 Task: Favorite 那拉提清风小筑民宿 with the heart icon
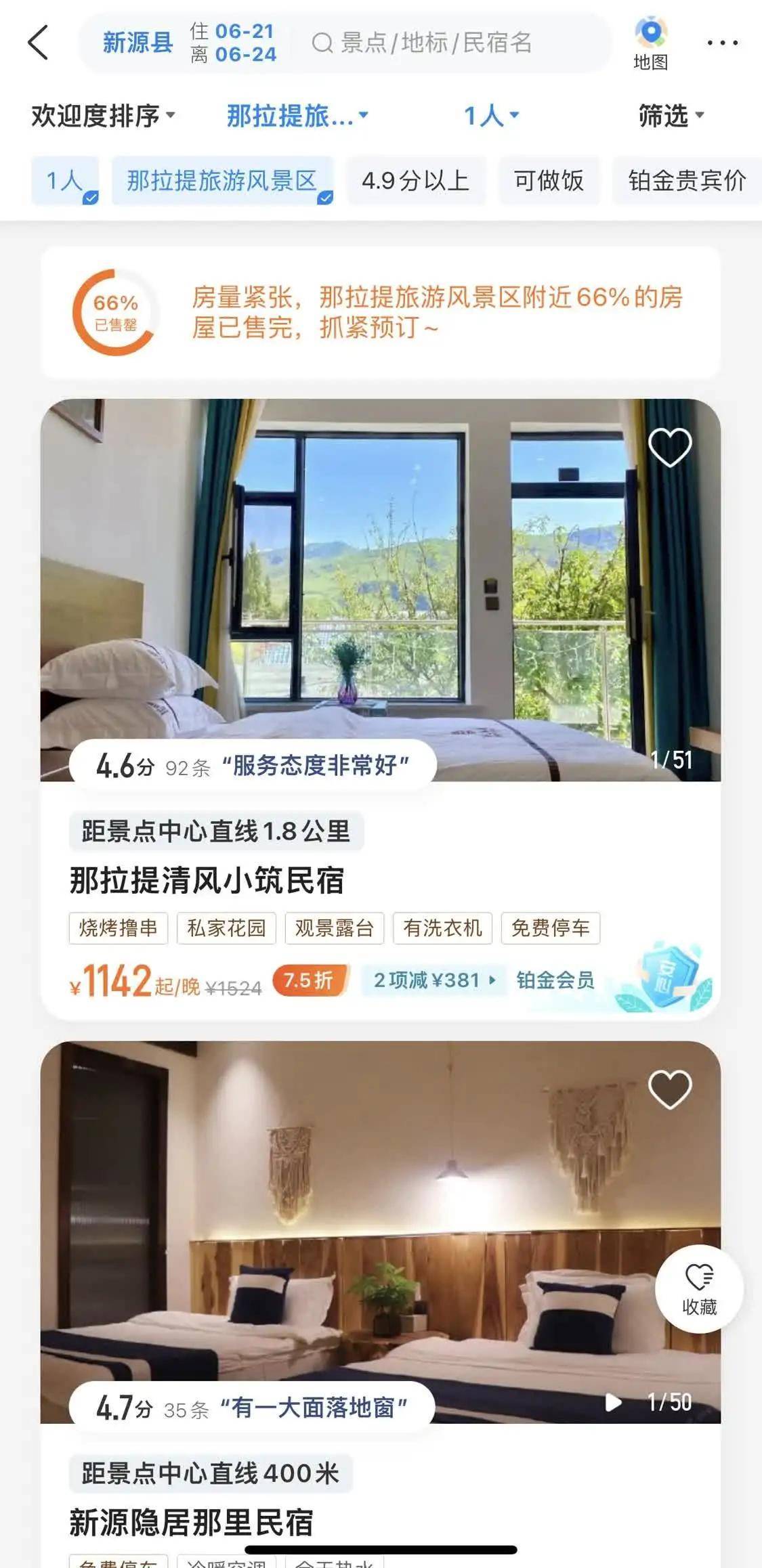(x=669, y=448)
